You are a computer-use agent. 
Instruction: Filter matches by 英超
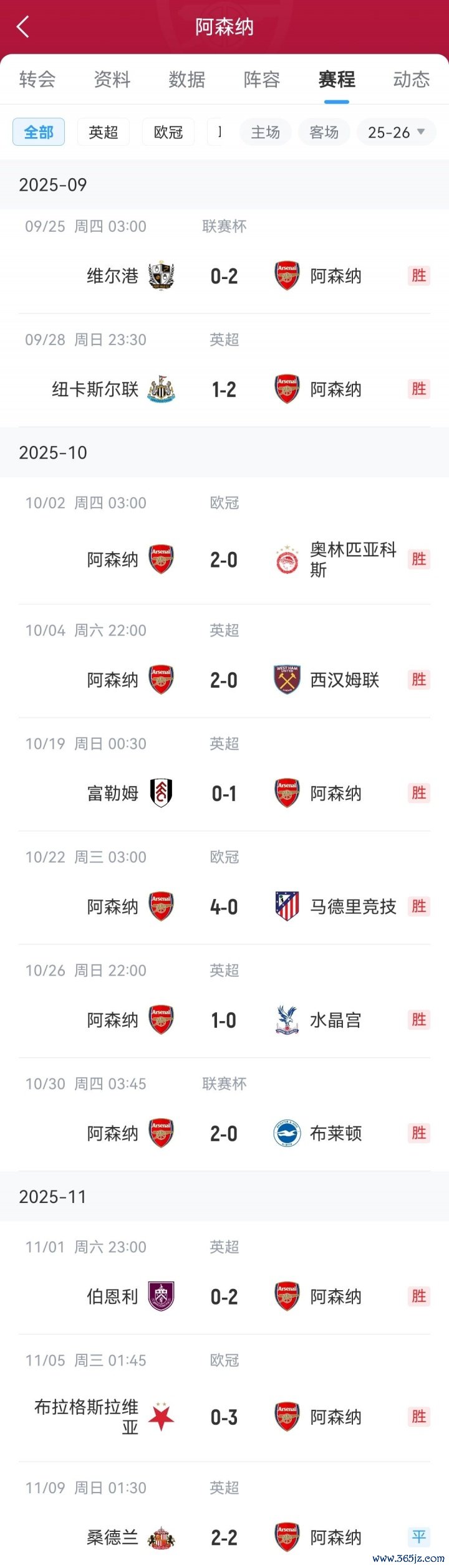(104, 133)
